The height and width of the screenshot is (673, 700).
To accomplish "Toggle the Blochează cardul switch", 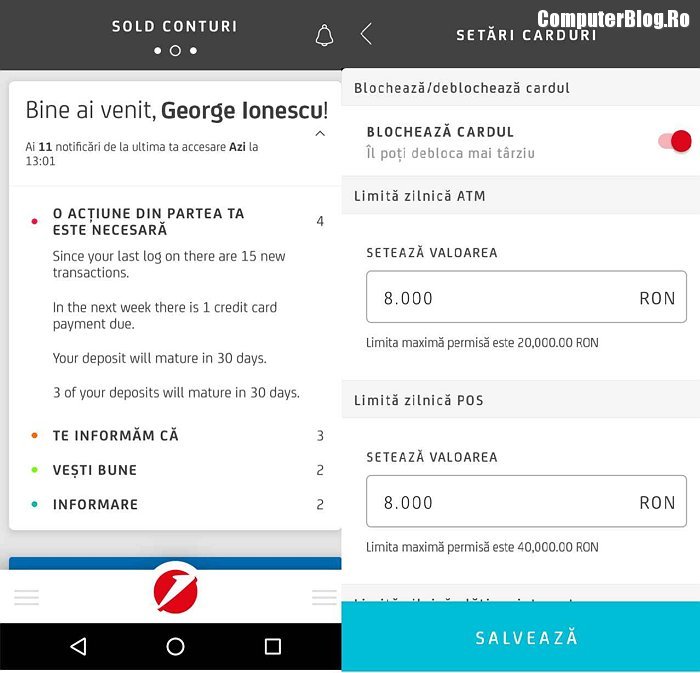I will [x=675, y=141].
